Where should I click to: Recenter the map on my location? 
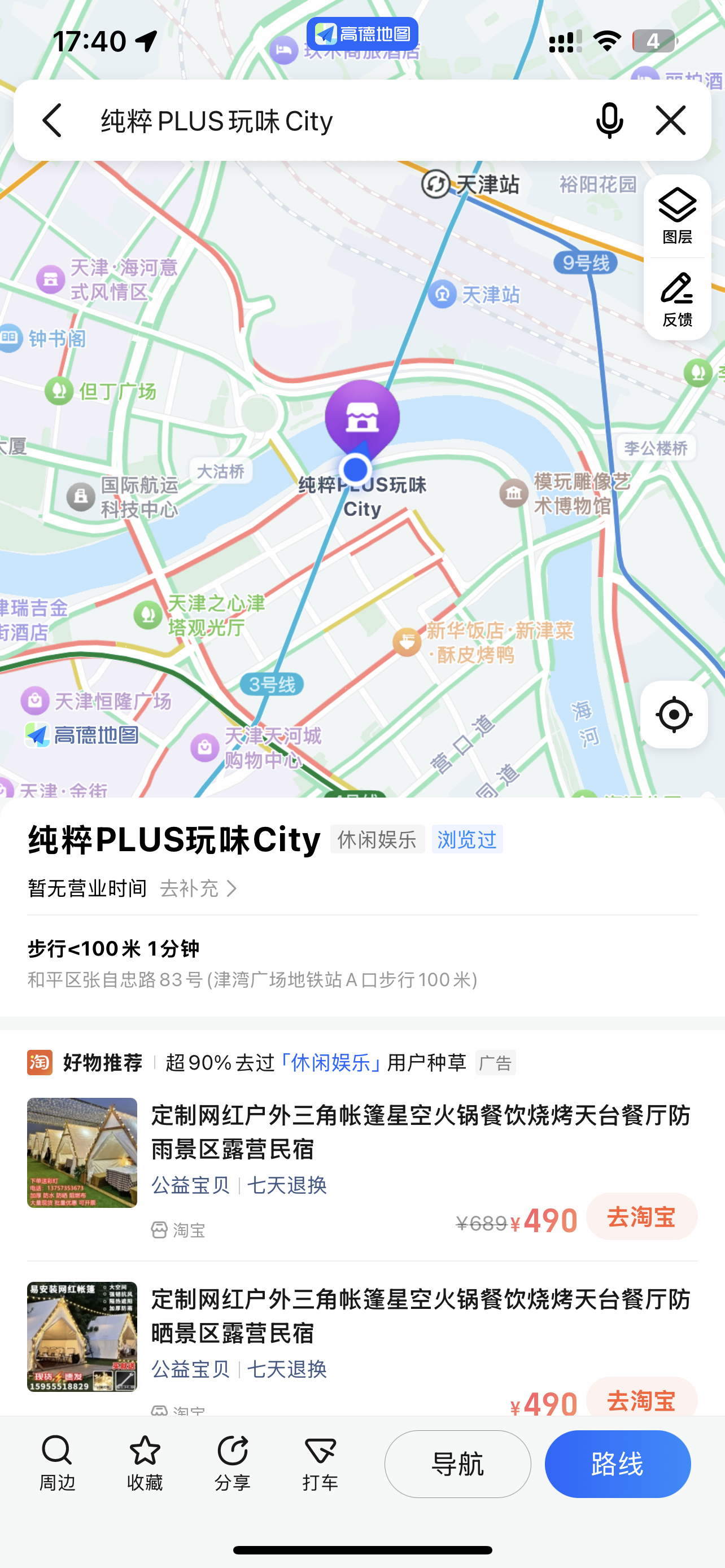(x=673, y=714)
